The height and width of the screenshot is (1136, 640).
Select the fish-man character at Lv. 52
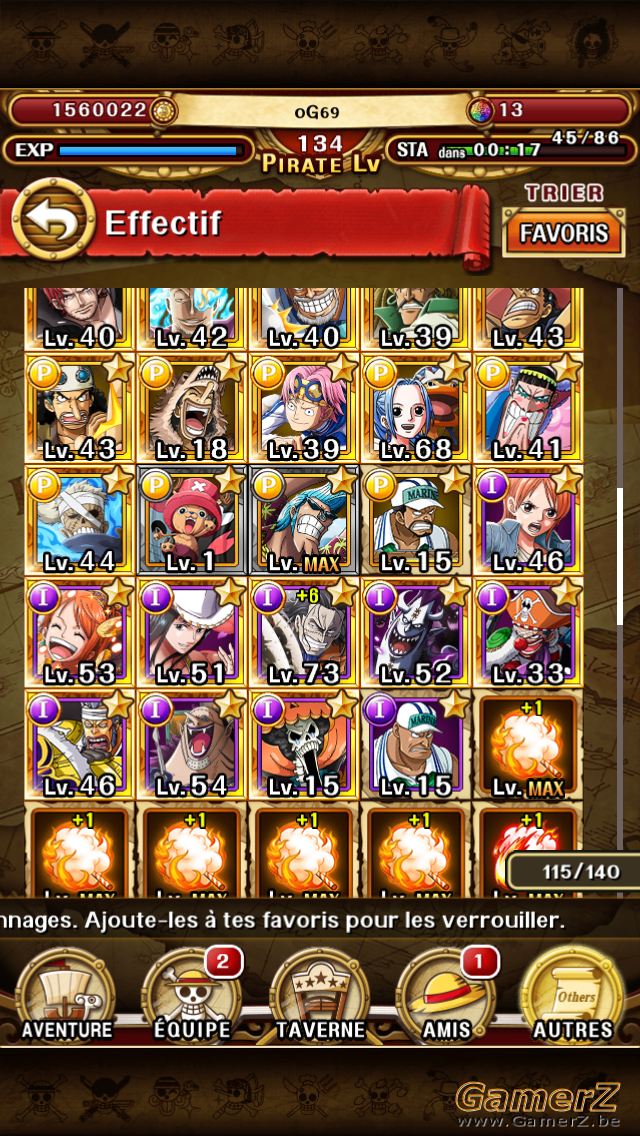click(415, 633)
